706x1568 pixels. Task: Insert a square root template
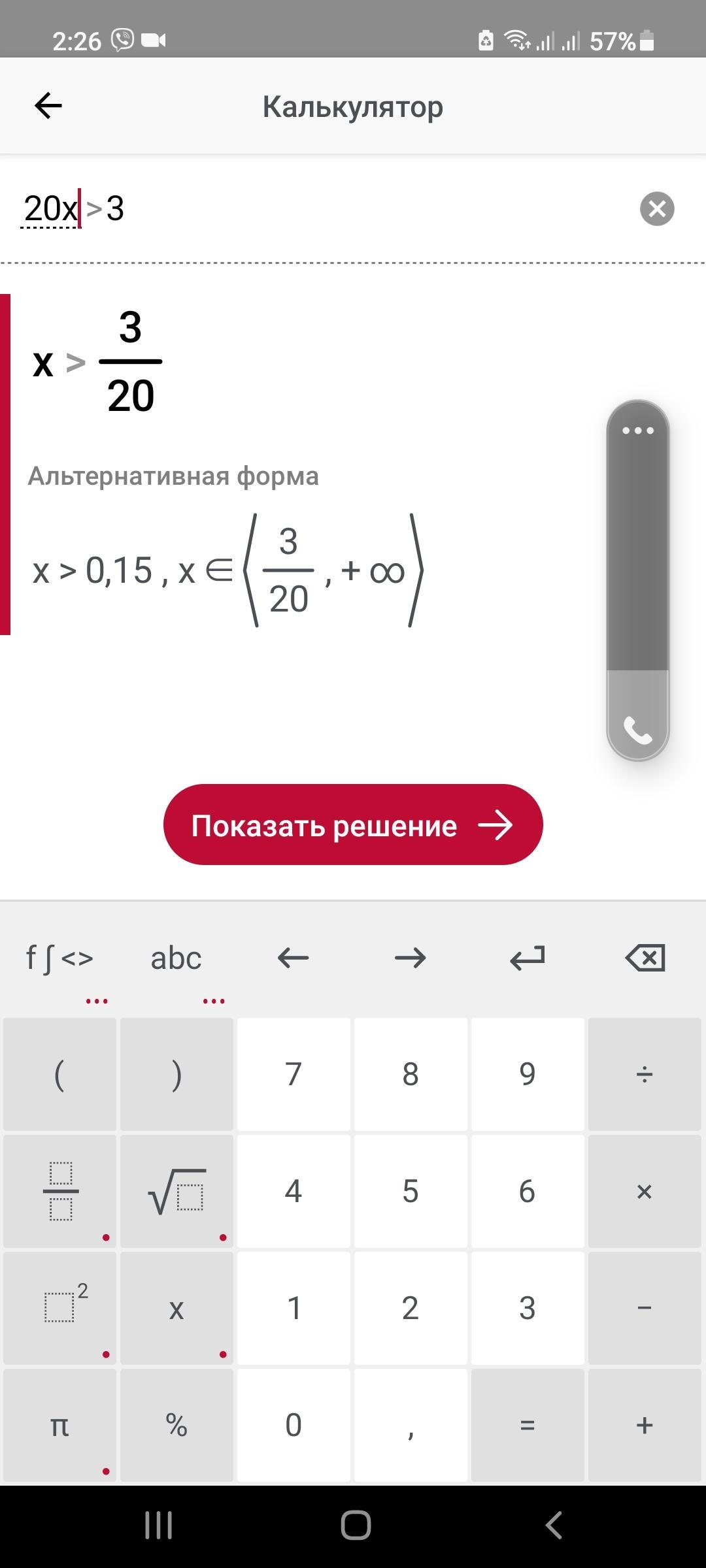pos(176,1191)
